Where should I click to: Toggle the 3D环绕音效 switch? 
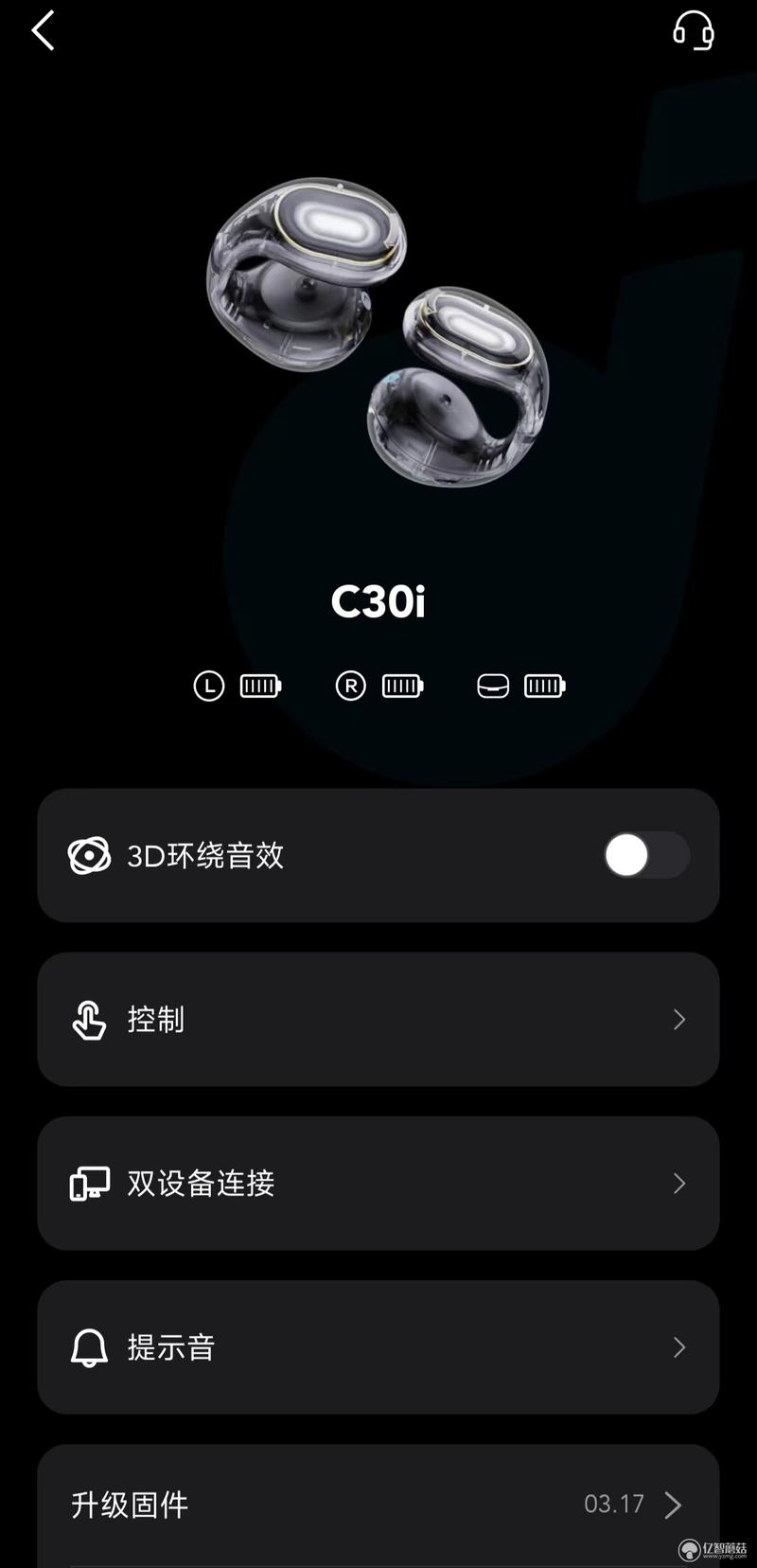click(647, 856)
